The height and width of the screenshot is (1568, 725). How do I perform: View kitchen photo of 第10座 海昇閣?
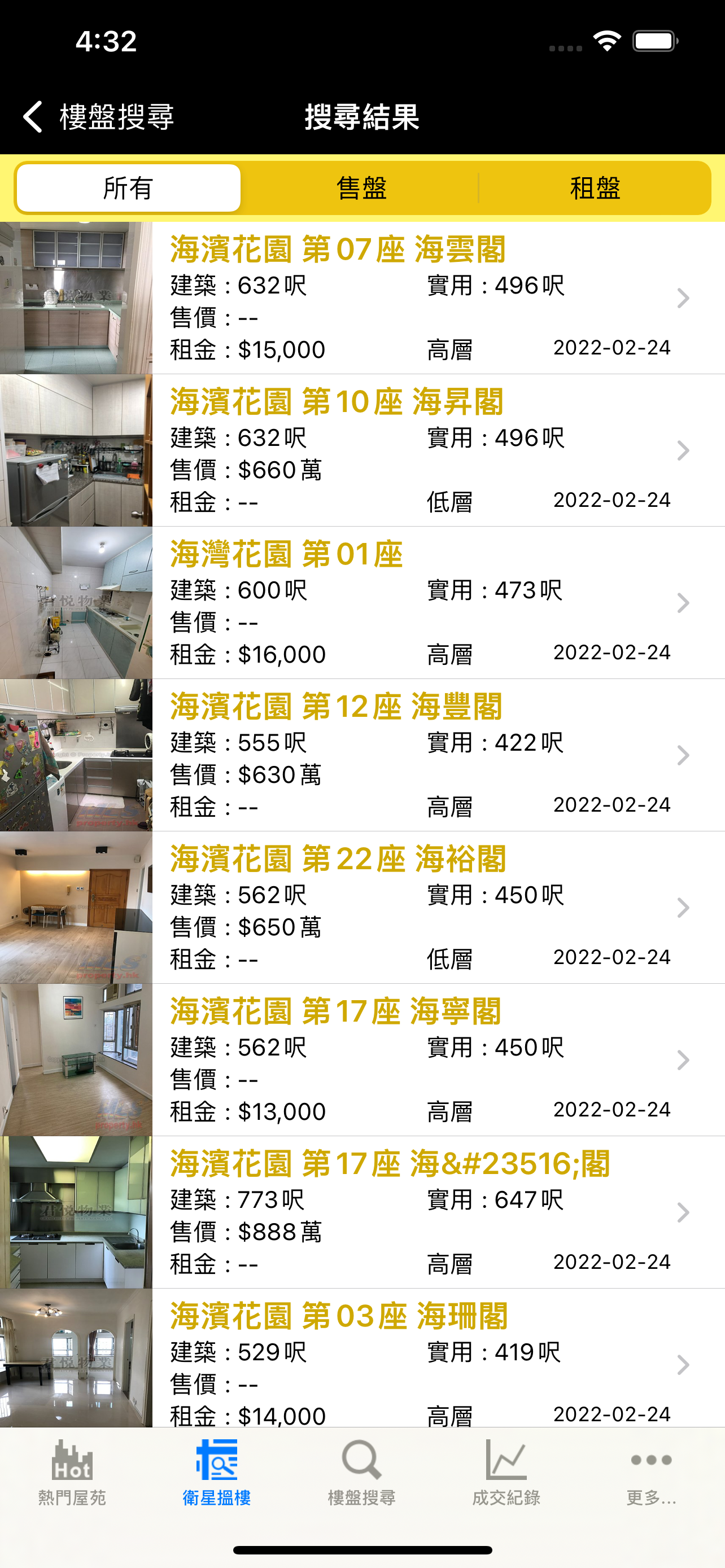pos(76,450)
